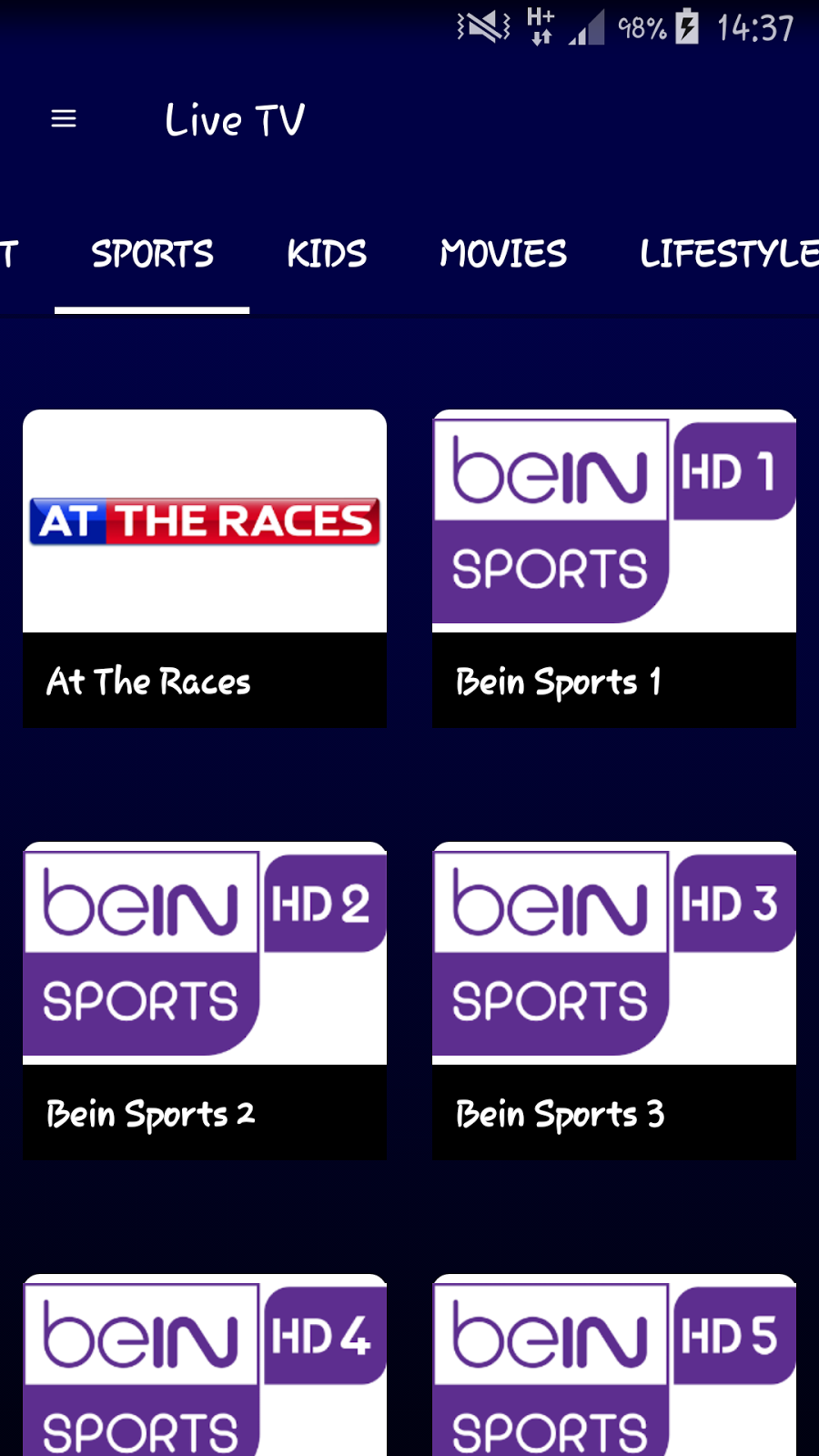Viewport: 819px width, 1456px height.
Task: Open the At The Races channel
Action: point(205,567)
